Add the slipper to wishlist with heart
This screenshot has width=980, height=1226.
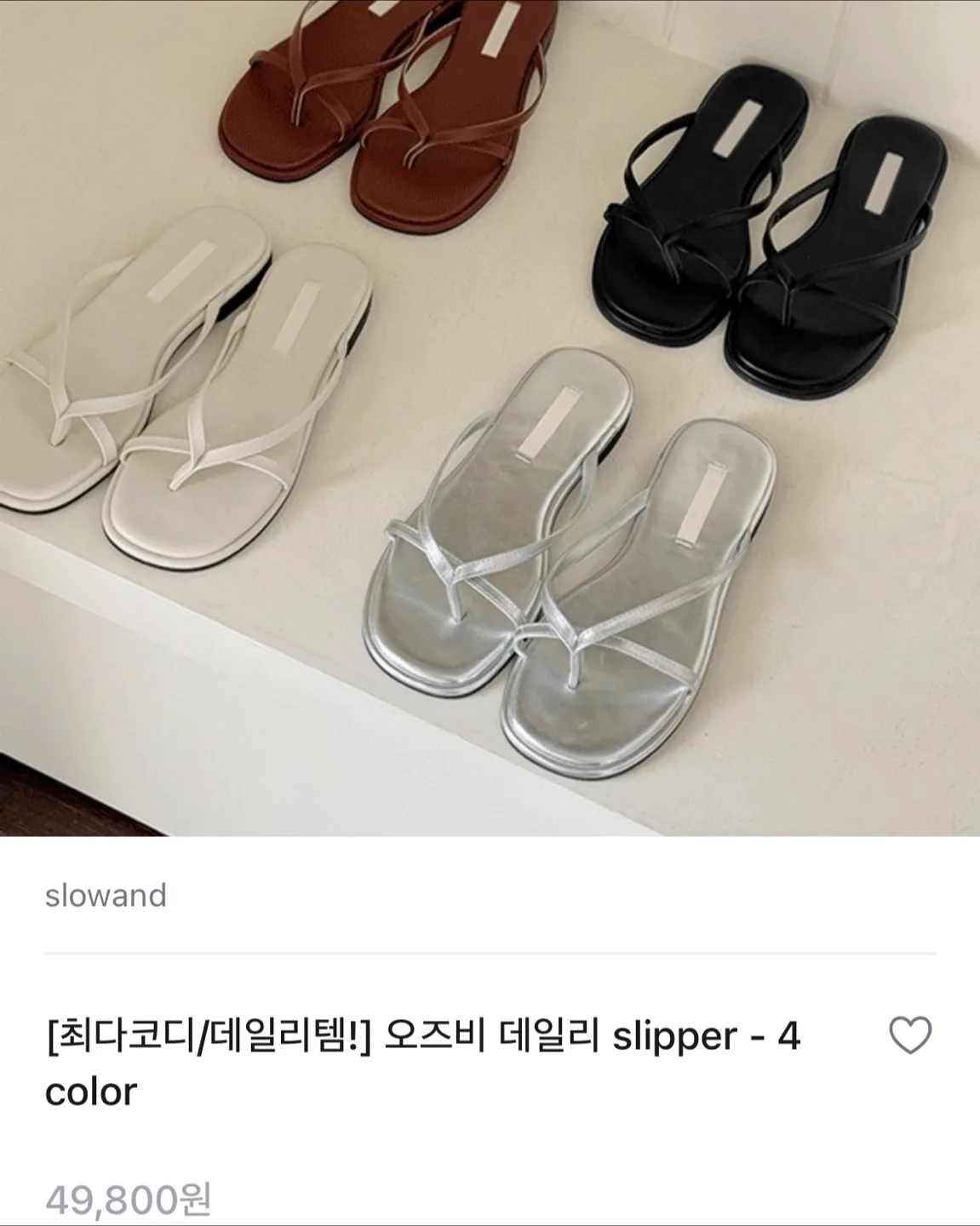pyautogui.click(x=910, y=1036)
